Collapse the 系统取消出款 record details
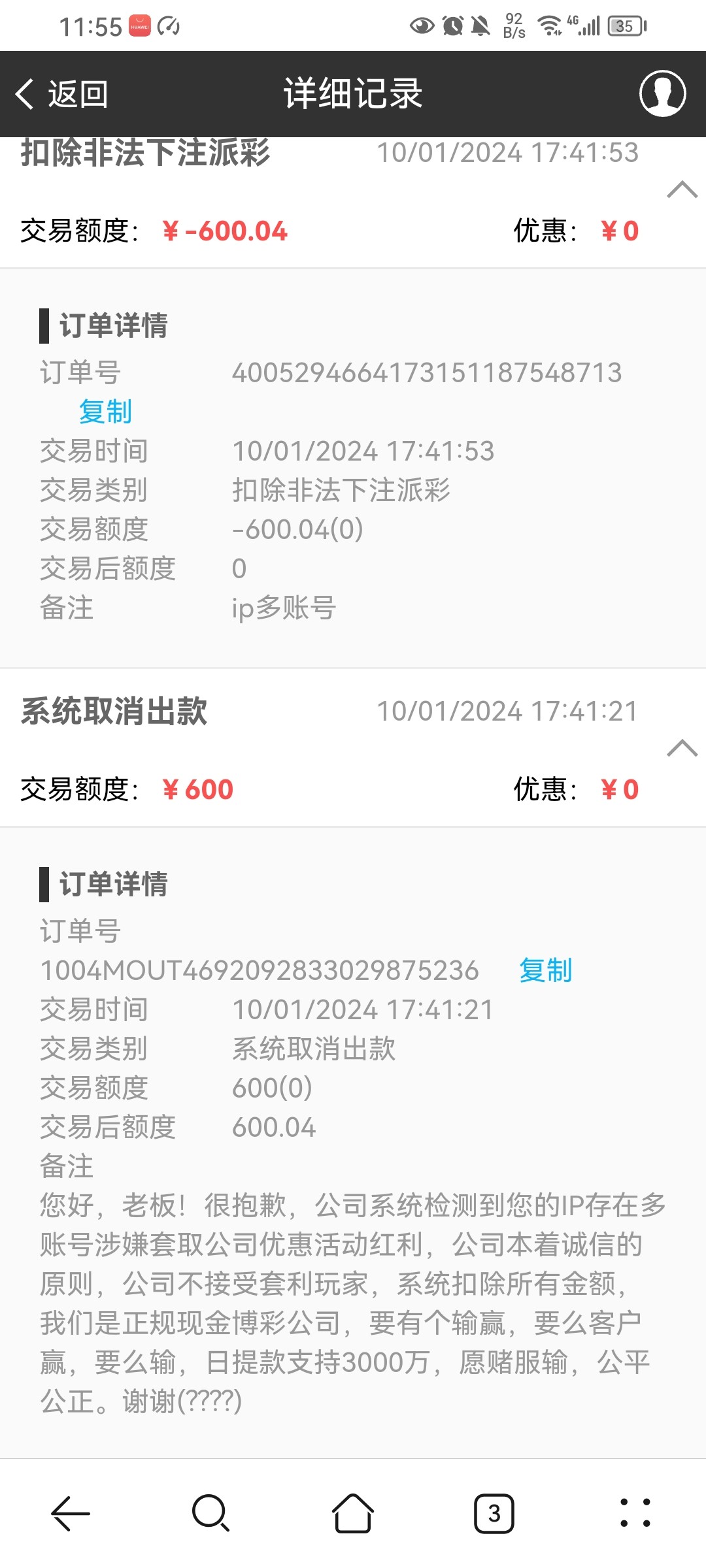Viewport: 706px width, 1568px height. click(682, 748)
